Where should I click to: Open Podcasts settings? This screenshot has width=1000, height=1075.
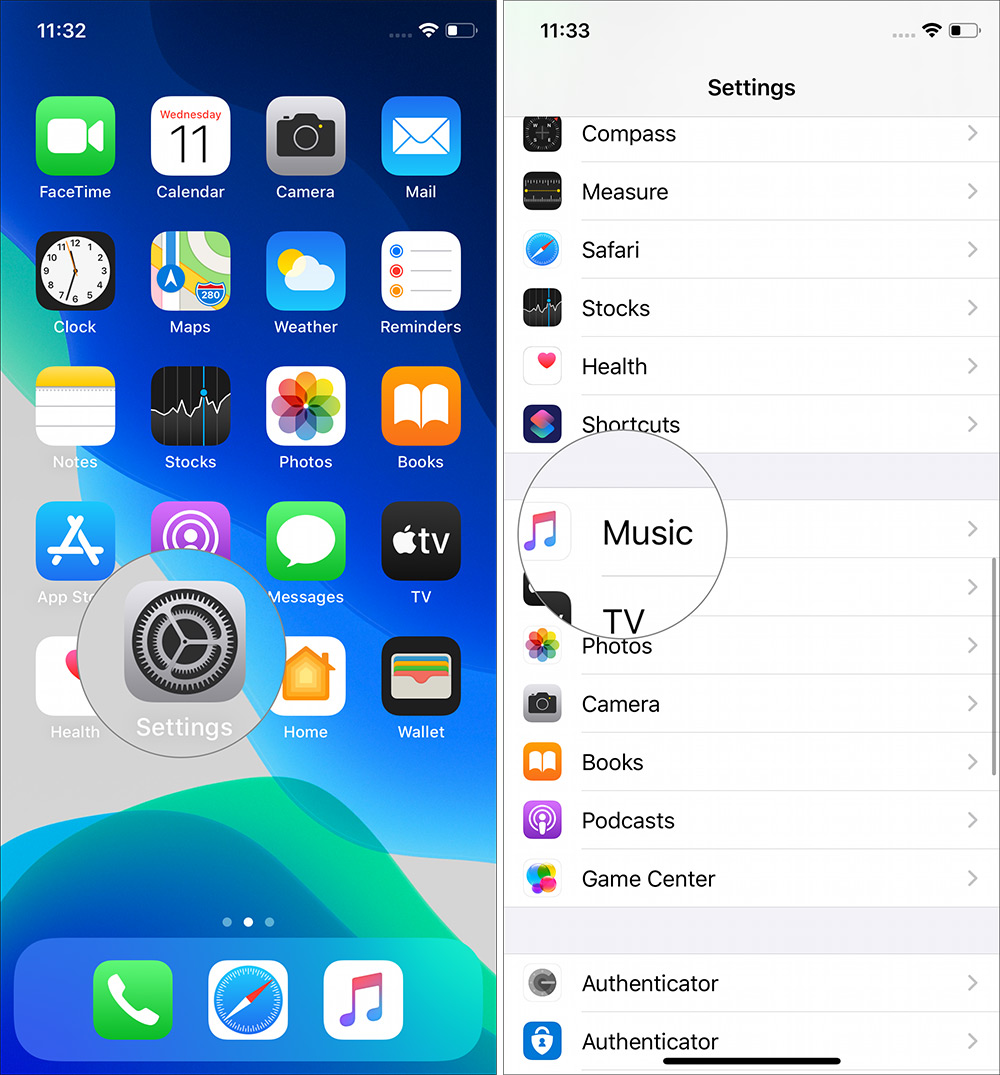[750, 820]
